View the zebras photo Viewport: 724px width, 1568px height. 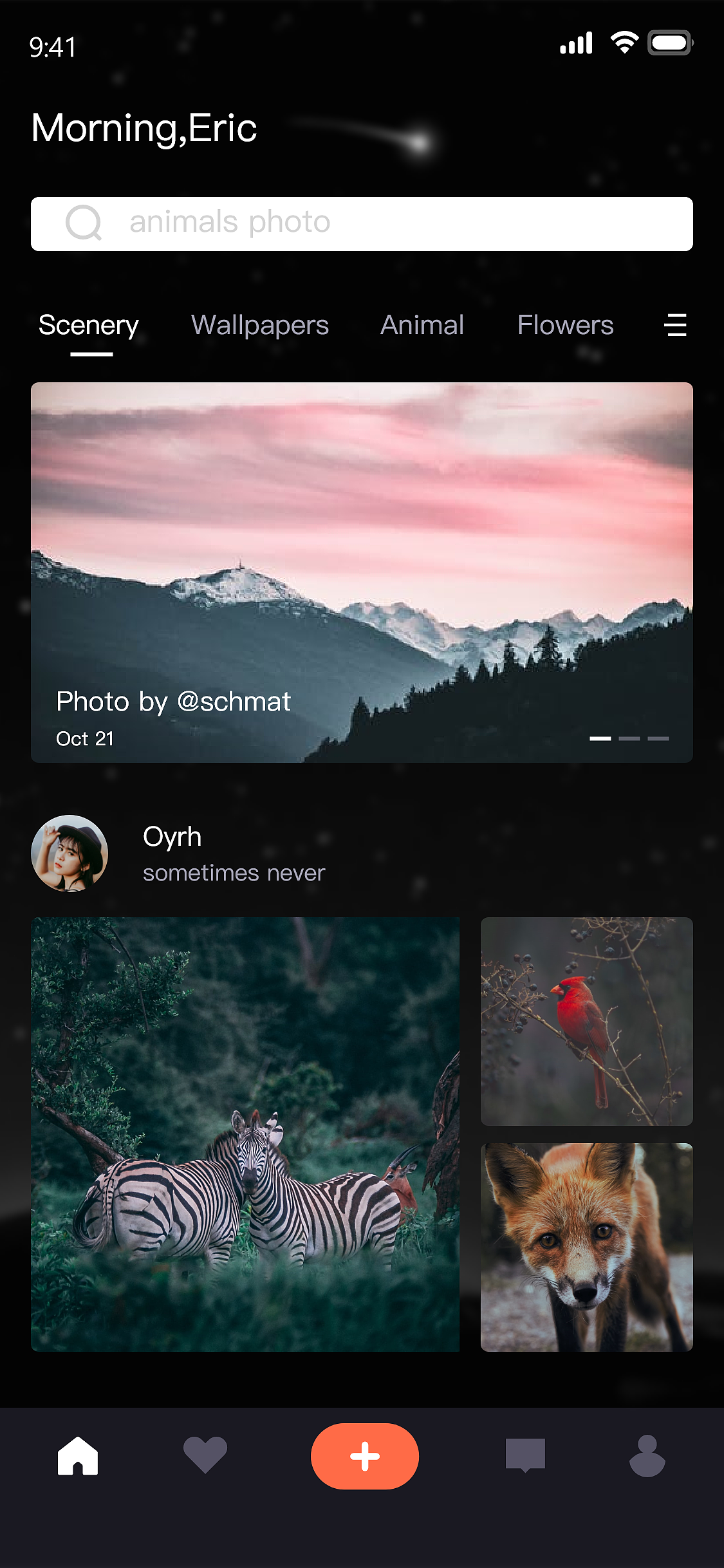[x=245, y=1134]
